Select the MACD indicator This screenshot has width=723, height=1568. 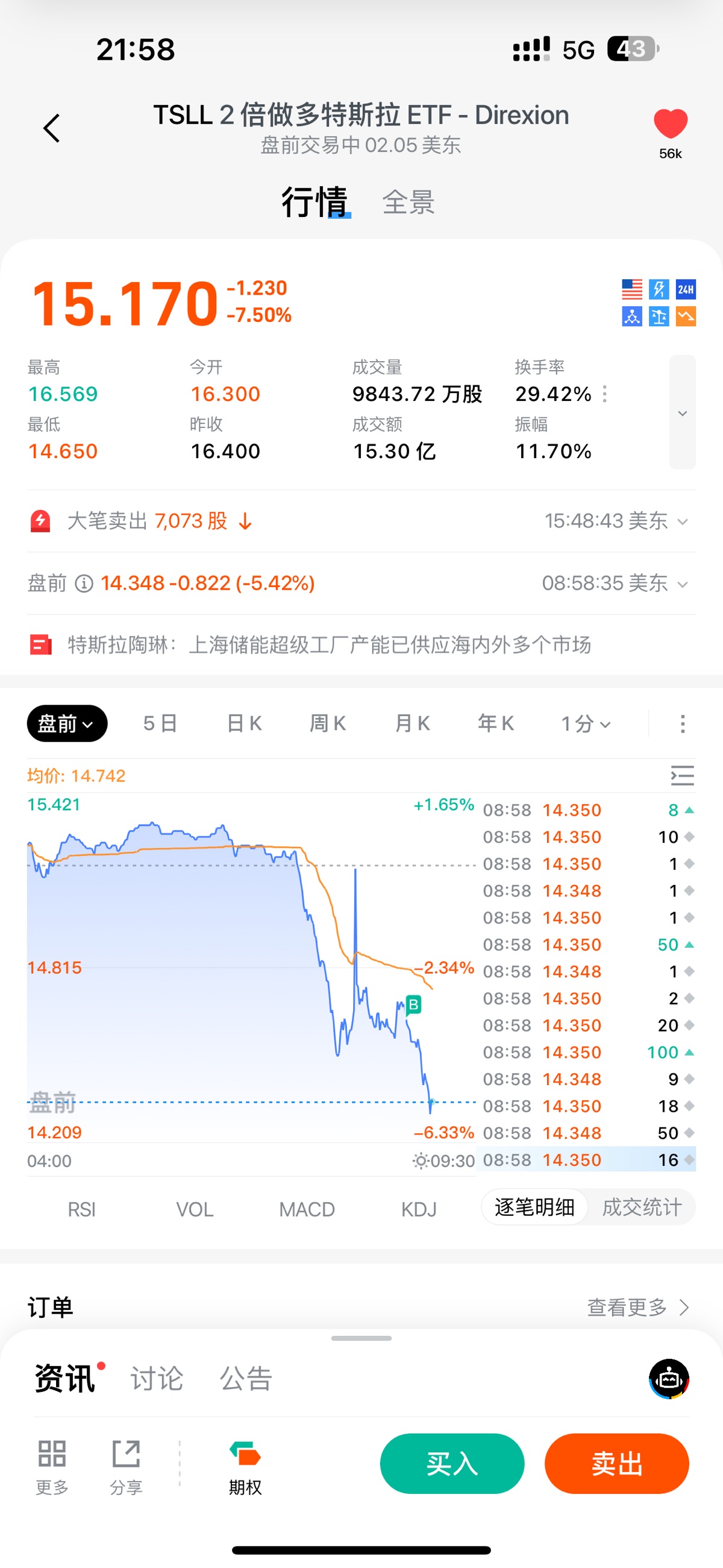(307, 1209)
